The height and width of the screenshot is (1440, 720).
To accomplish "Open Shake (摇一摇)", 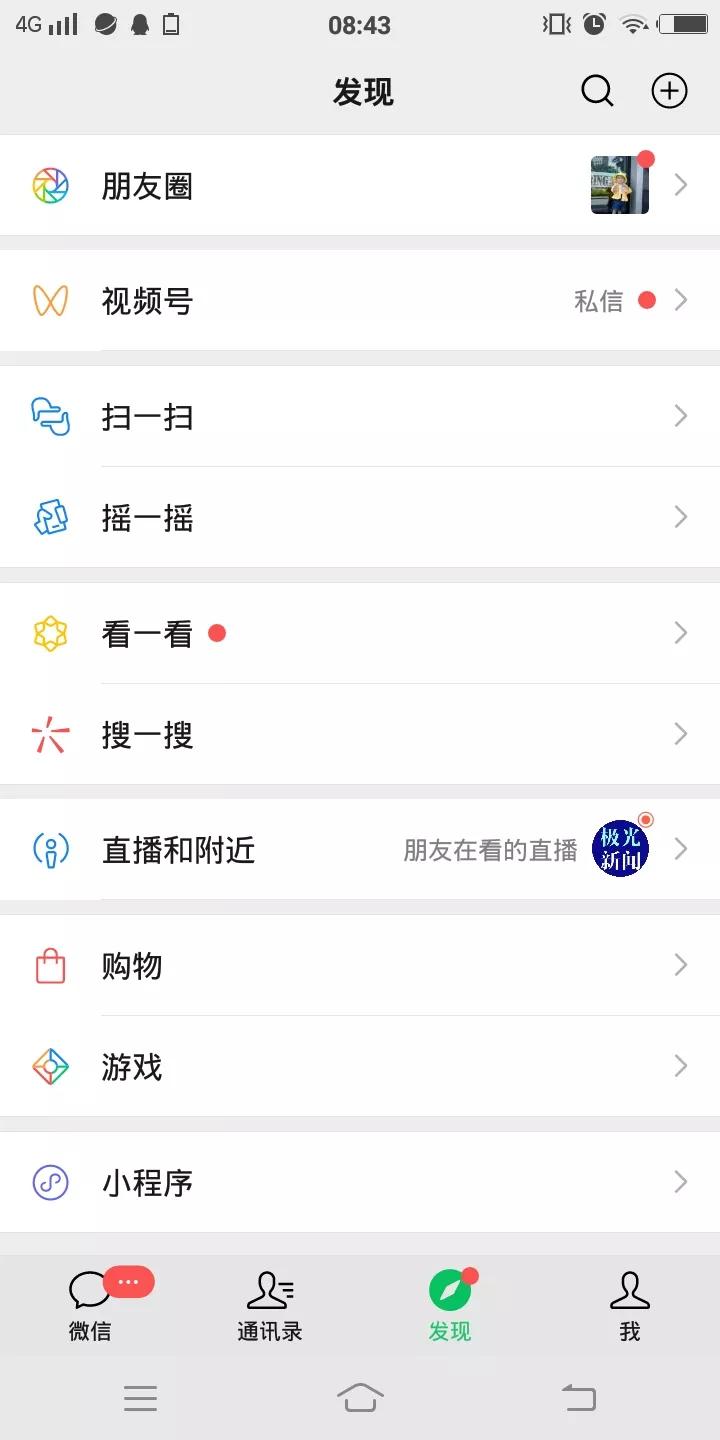I will 147,517.
